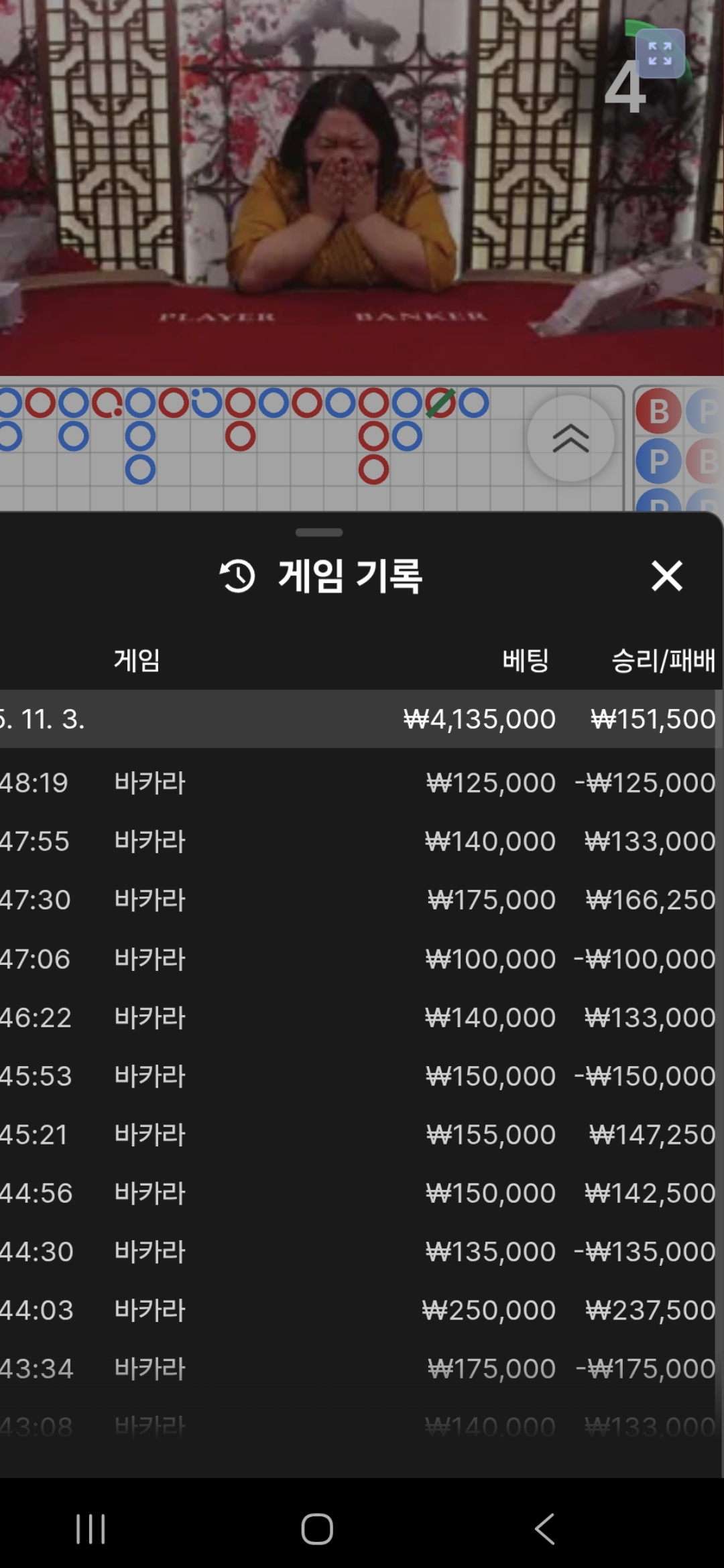
Task: Go back using the system back button
Action: point(544,1529)
